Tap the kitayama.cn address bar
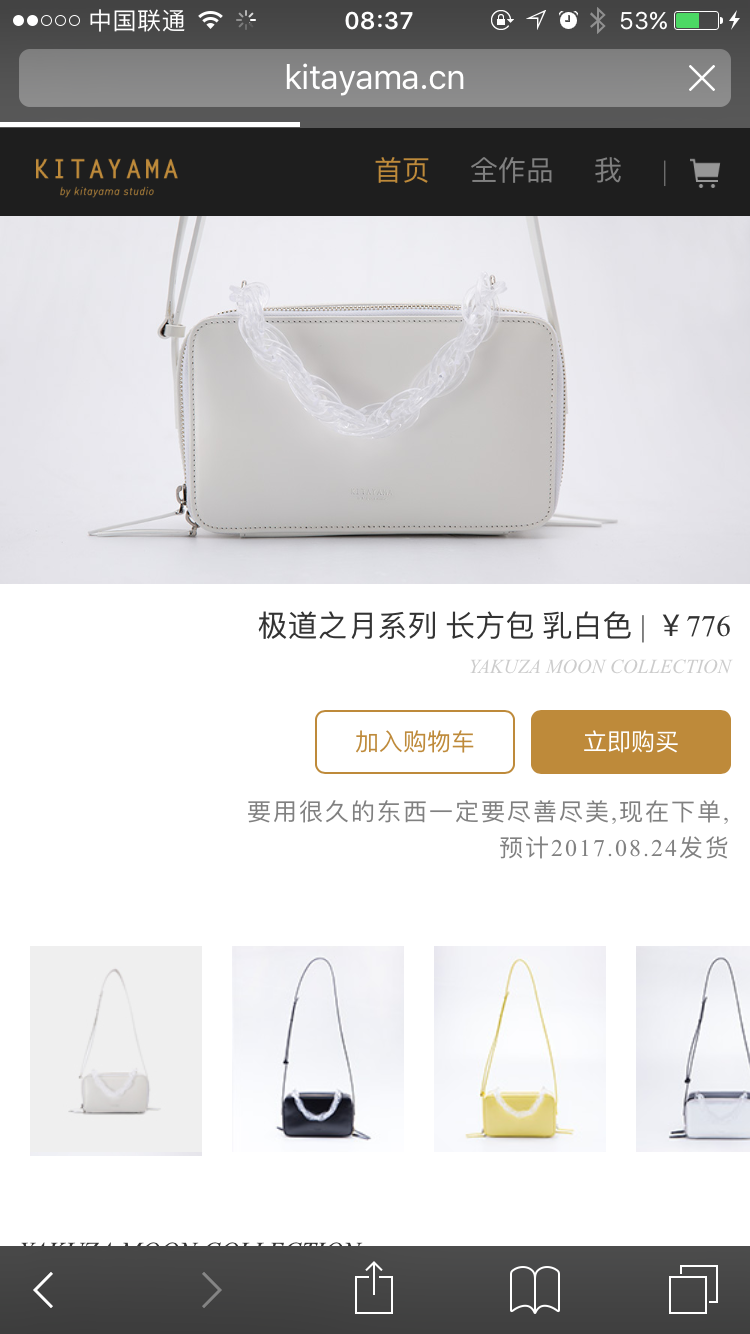Screen dimensions: 750x1334 (x=374, y=78)
